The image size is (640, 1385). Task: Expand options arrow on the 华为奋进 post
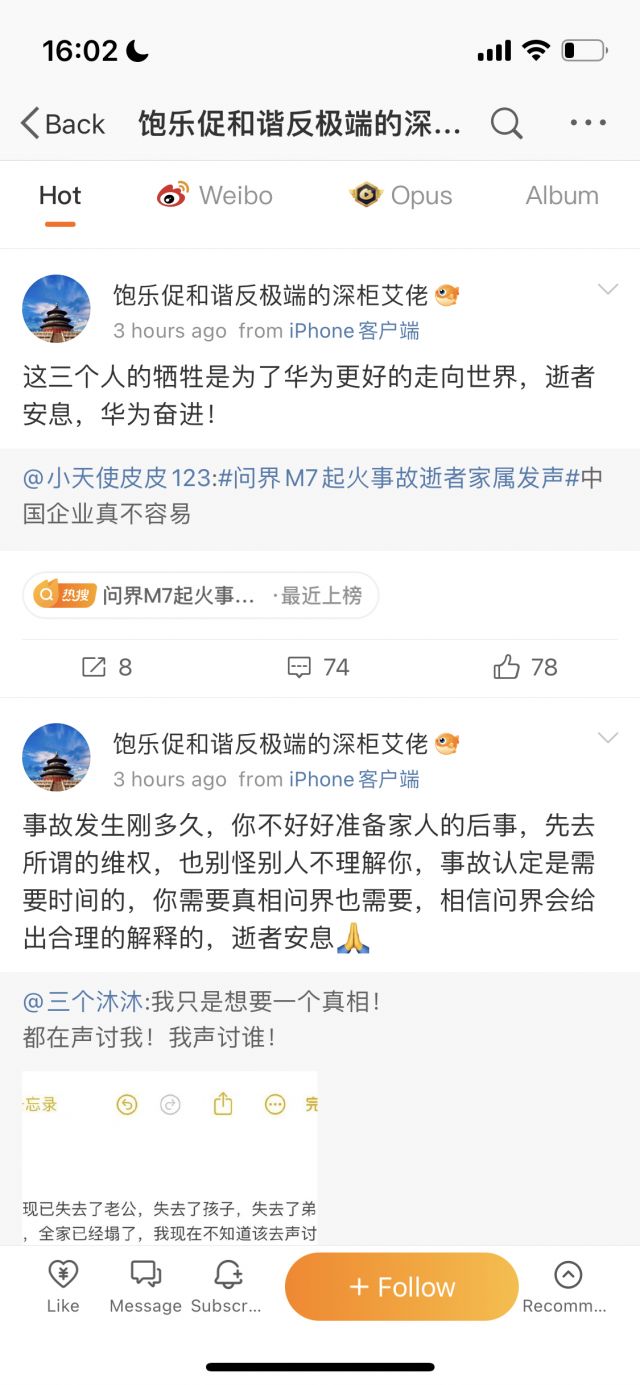point(607,290)
